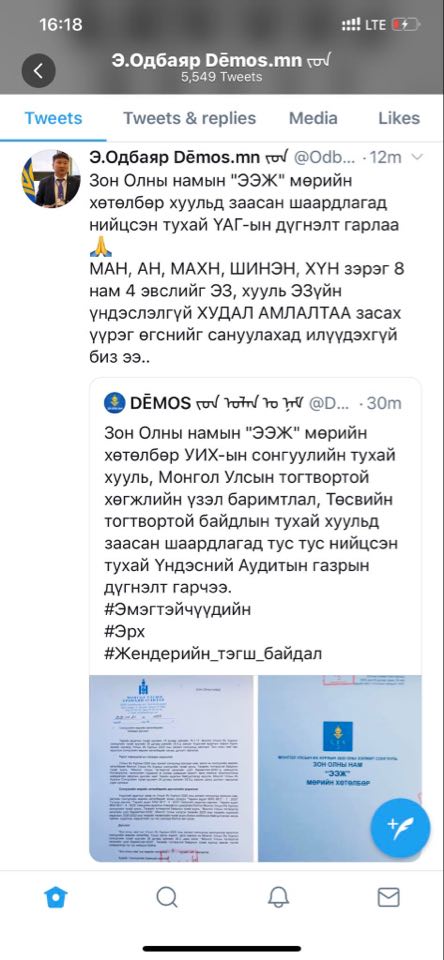Switch to Tweets & replies tab
444x960 pixels.
coord(190,118)
